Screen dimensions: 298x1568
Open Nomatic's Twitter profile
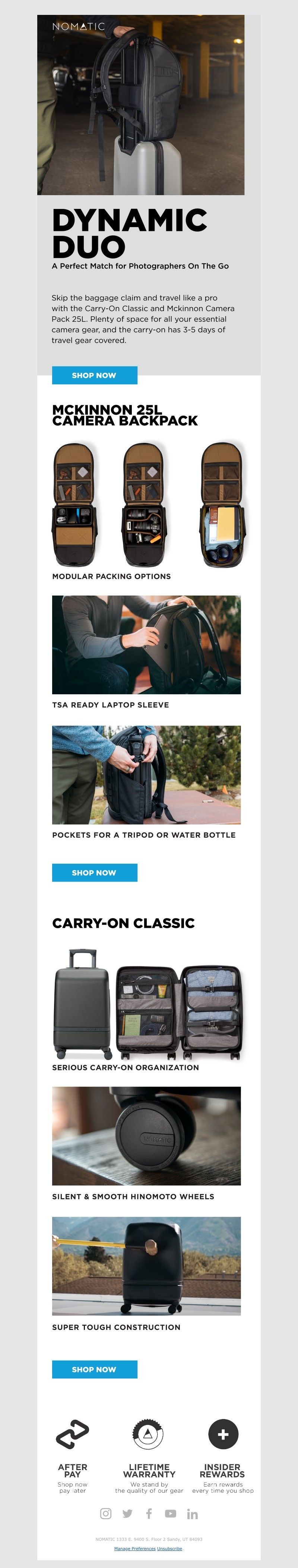[x=127, y=1513]
